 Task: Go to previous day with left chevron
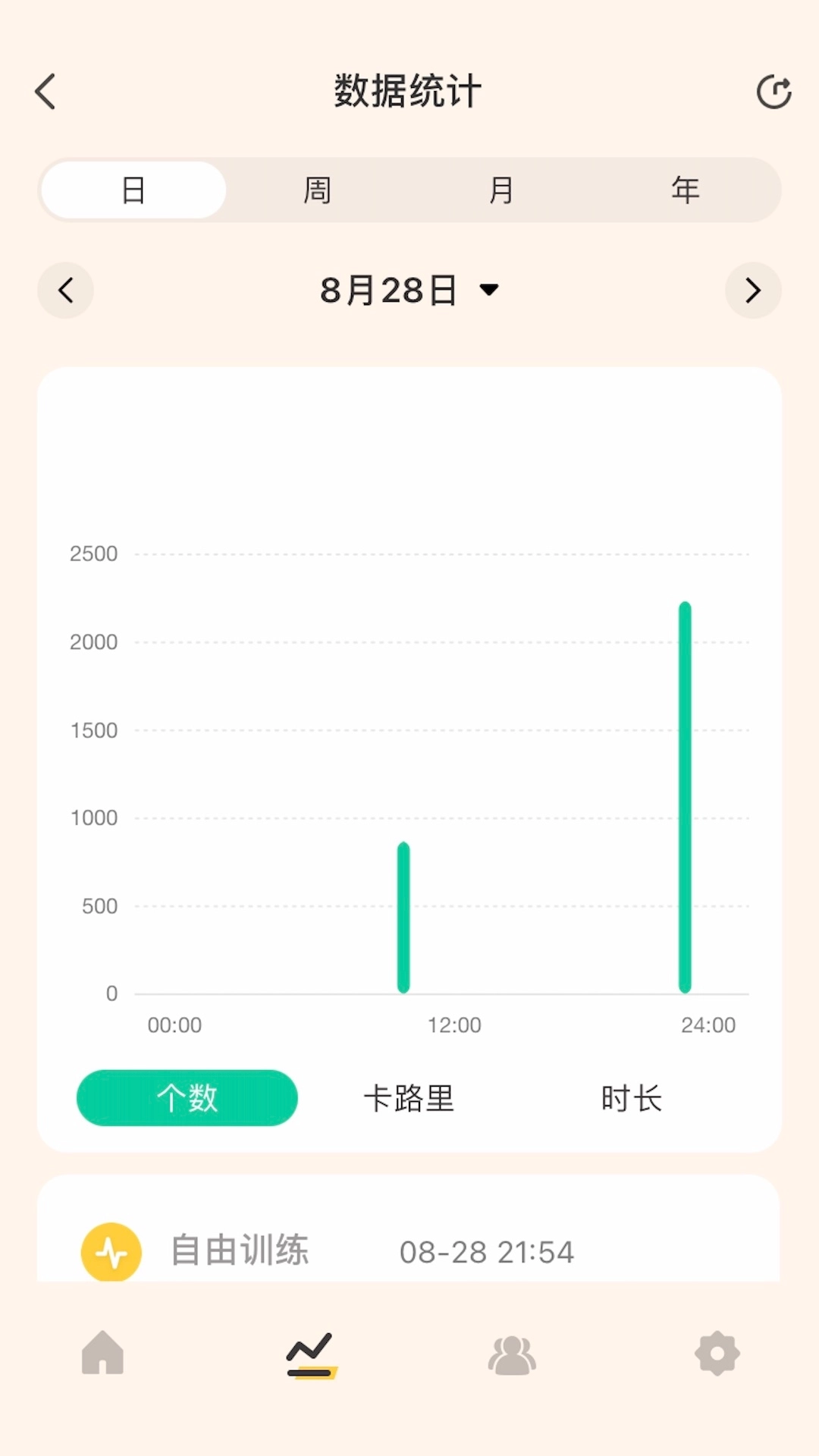(x=65, y=290)
